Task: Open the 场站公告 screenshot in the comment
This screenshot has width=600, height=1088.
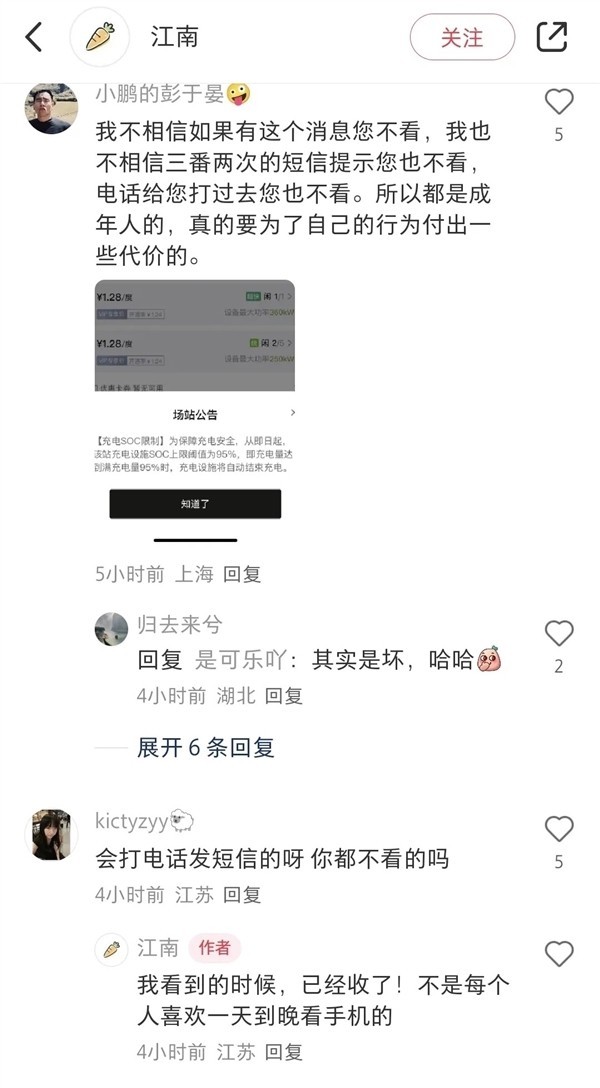Action: click(x=195, y=410)
